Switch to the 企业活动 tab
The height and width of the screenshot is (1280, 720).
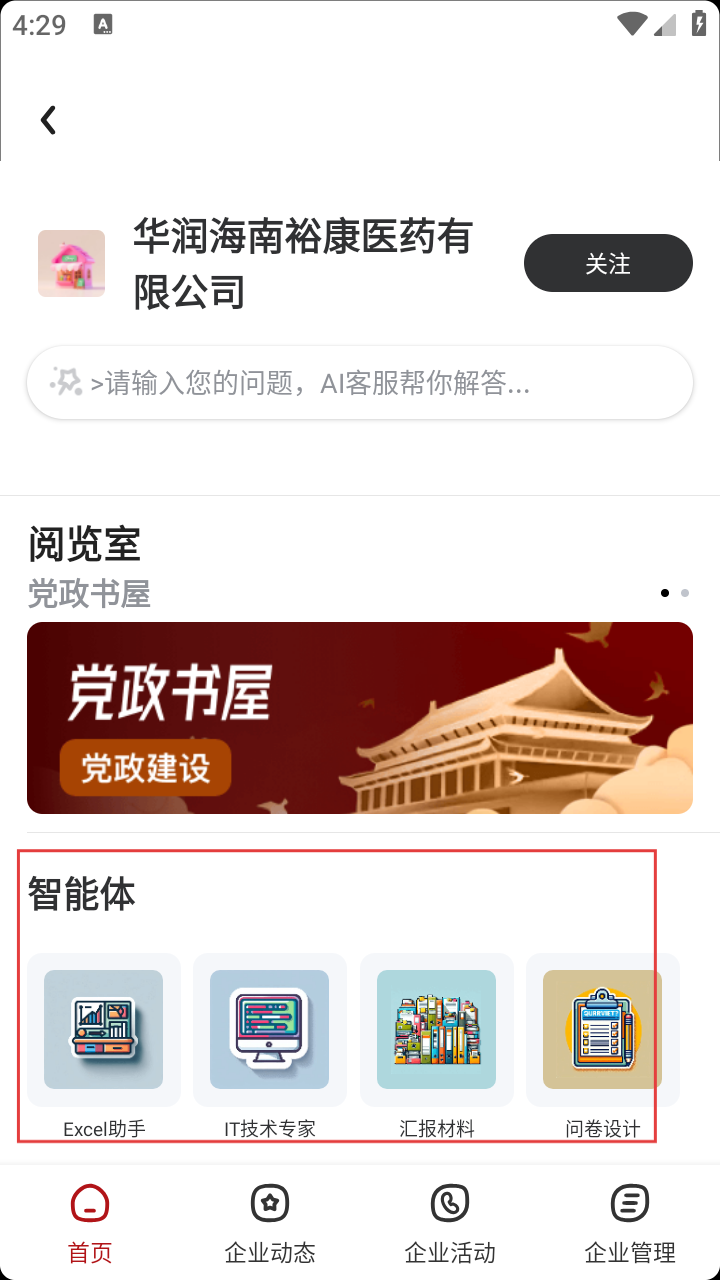tap(450, 1222)
